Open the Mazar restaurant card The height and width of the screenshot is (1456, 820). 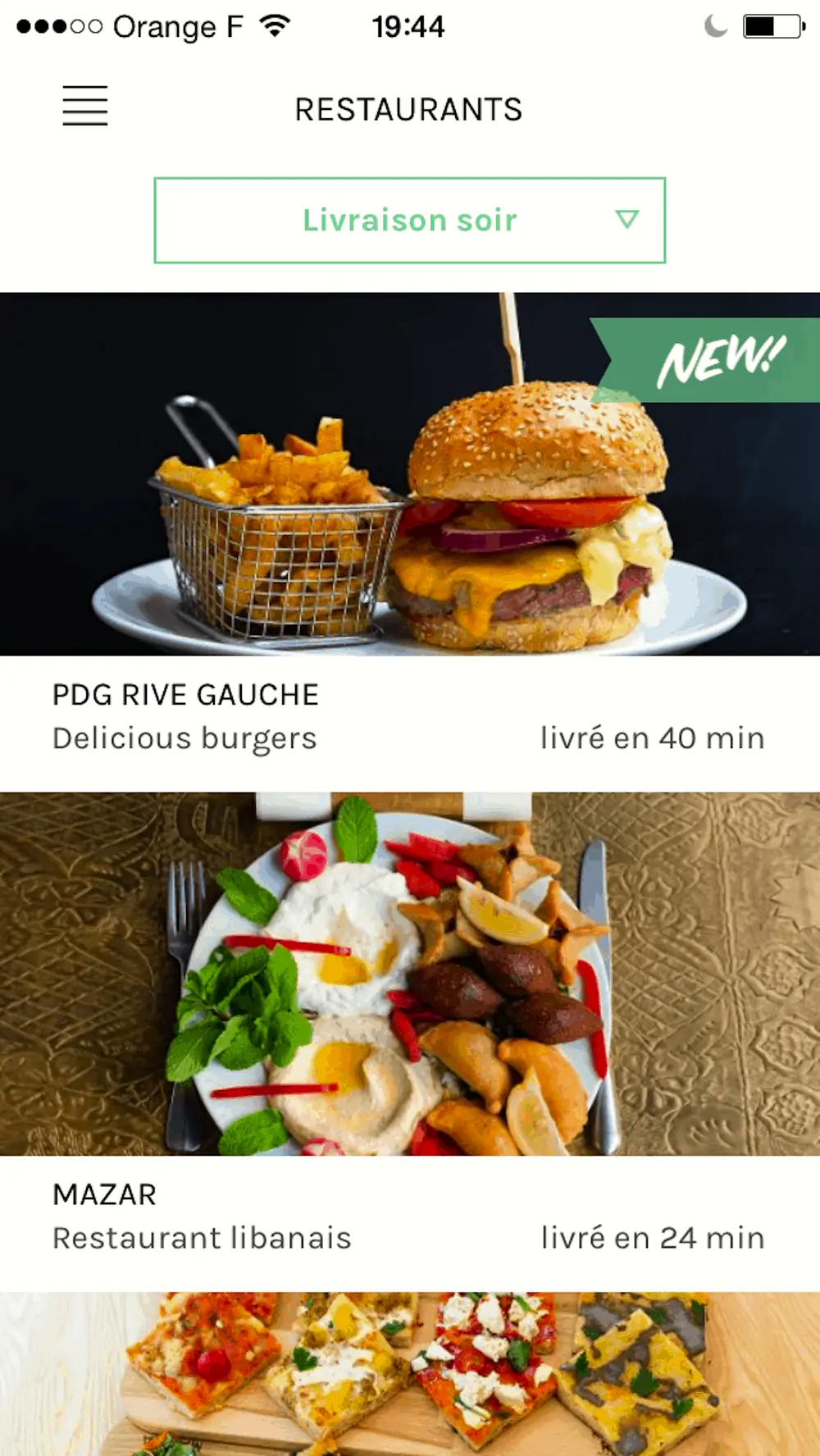[x=410, y=1042]
